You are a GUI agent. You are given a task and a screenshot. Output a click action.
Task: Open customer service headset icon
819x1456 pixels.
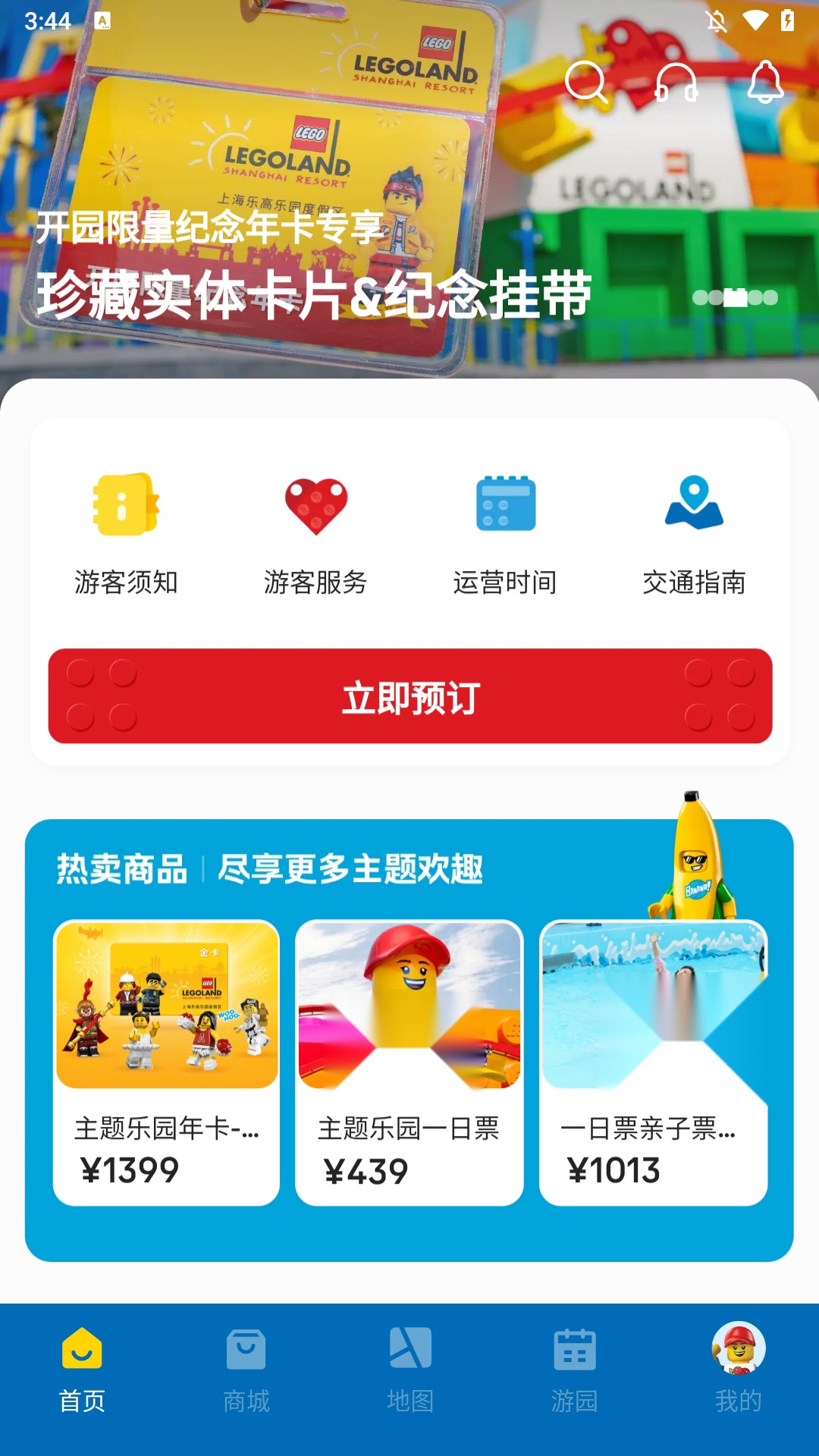tap(676, 82)
